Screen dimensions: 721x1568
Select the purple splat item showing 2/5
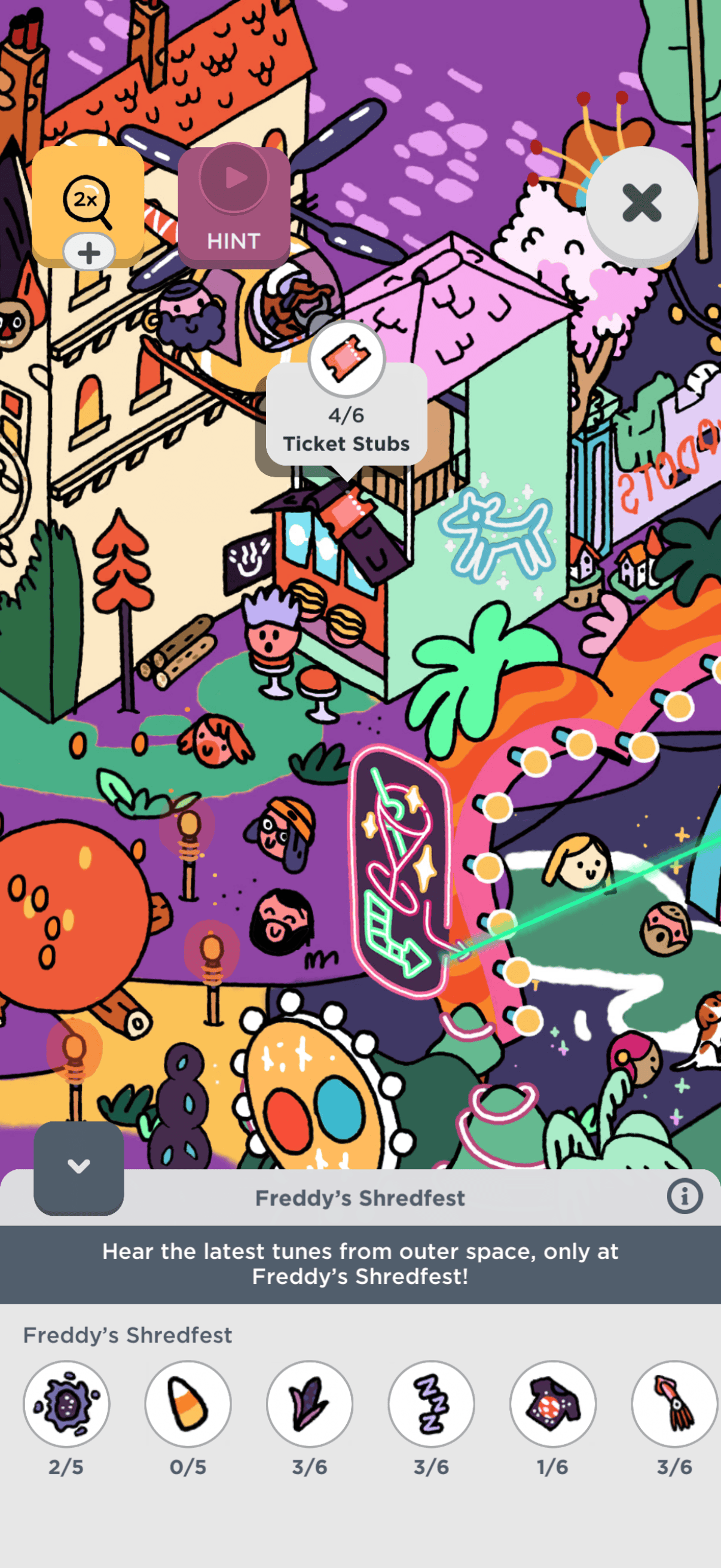66,1404
